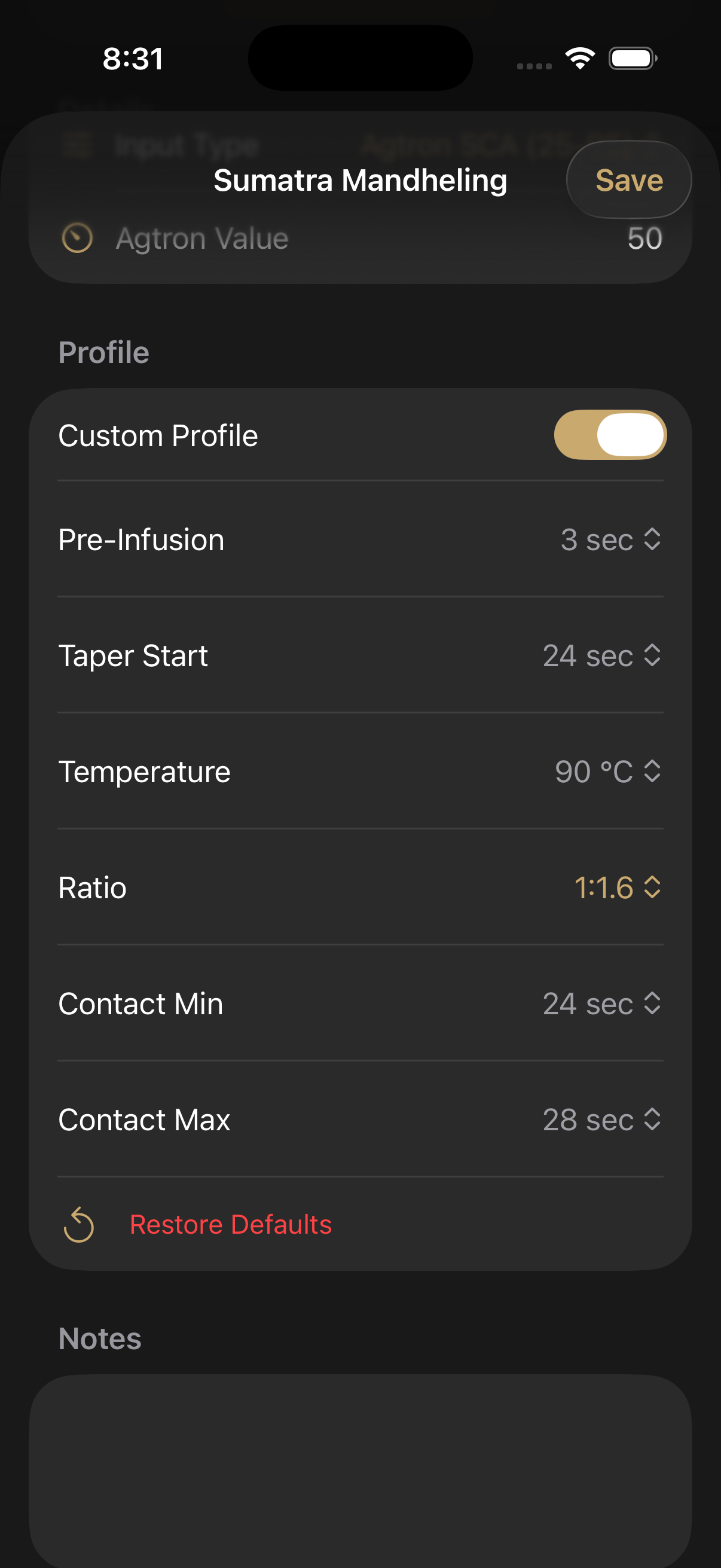Screen dimensions: 721x1568
Task: Click the Agtron Value gauge icon
Action: pos(76,239)
